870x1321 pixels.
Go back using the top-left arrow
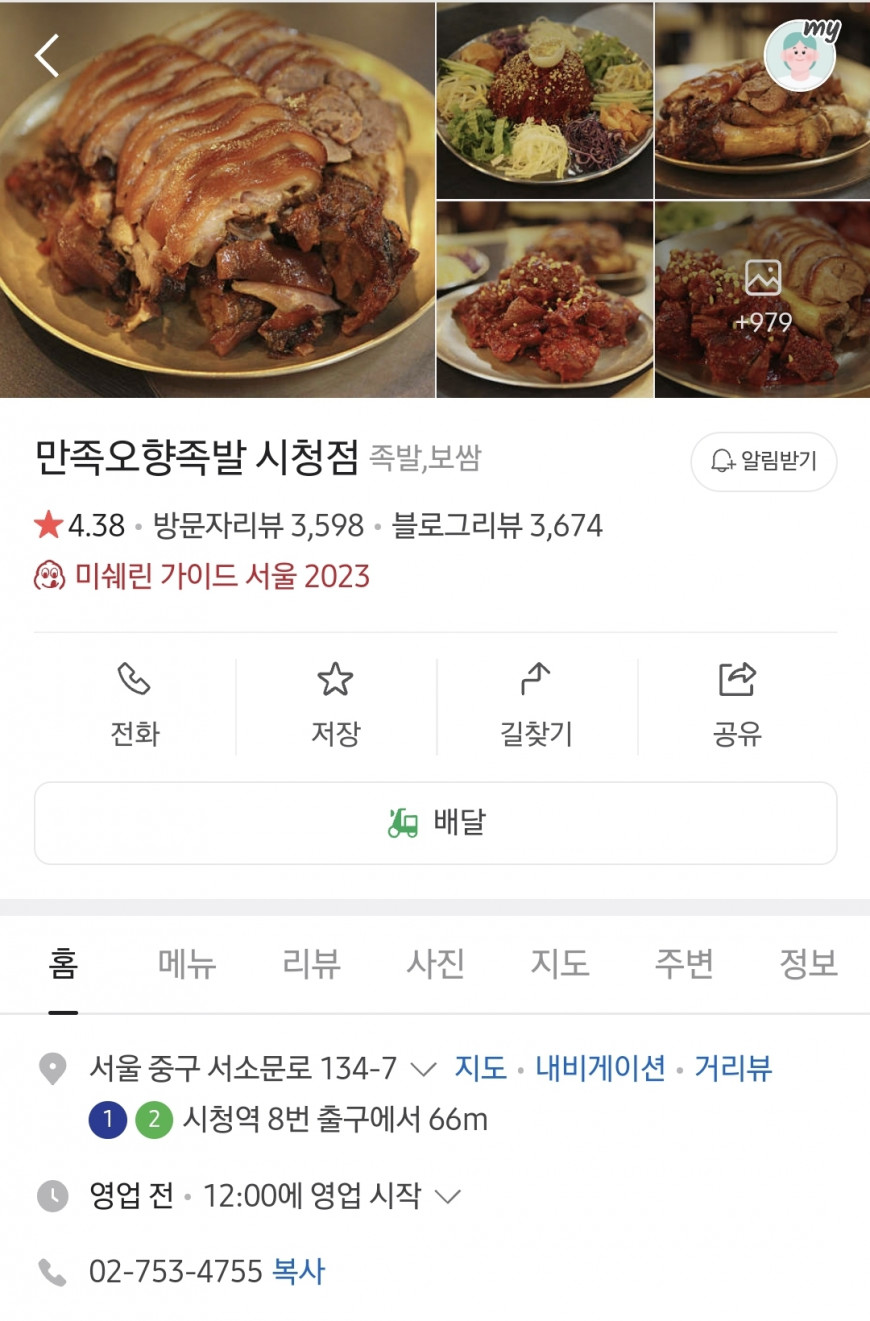47,55
